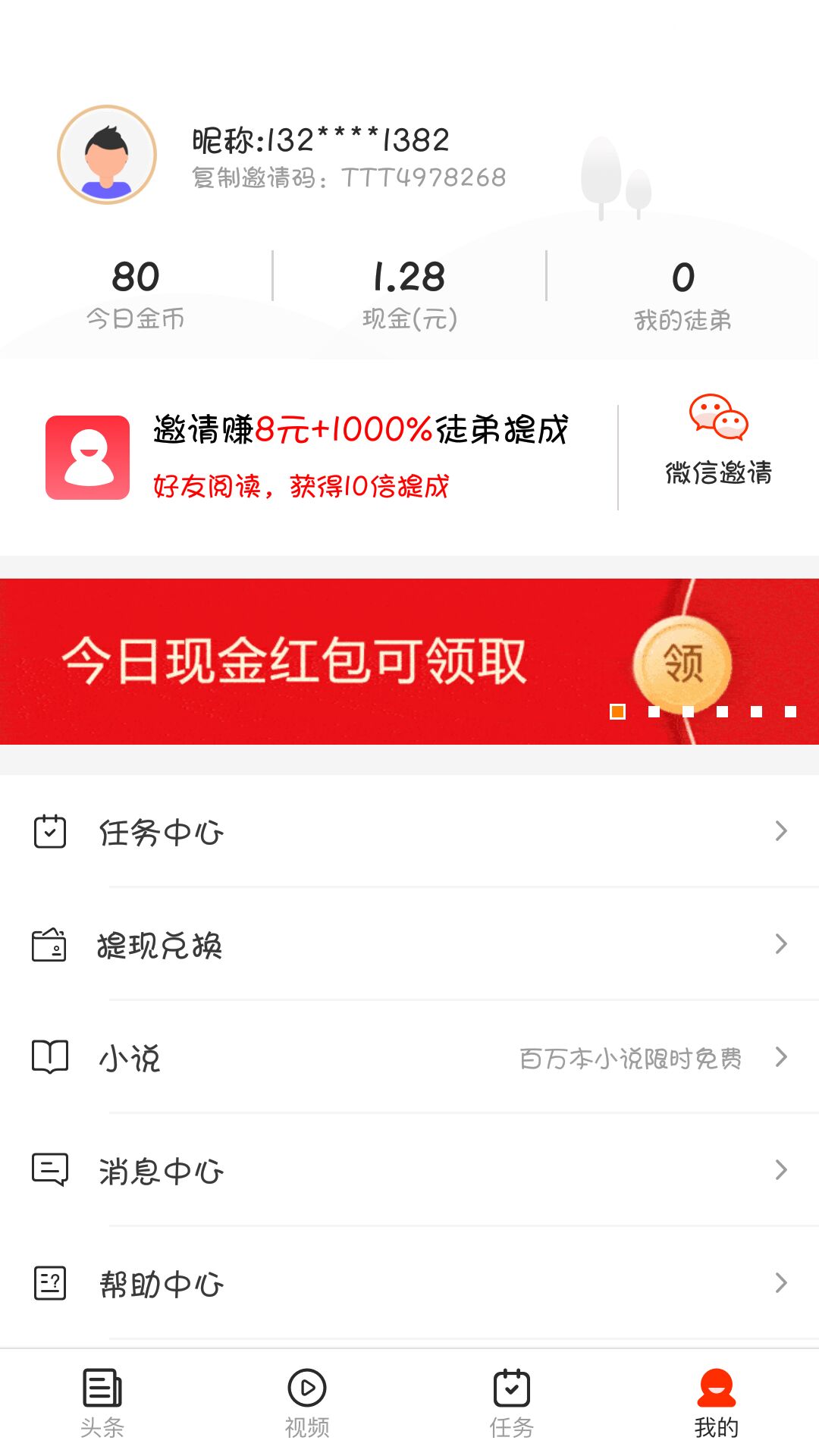Image resolution: width=819 pixels, height=1456 pixels.
Task: Open the 消息中心 message icon
Action: [50, 1170]
